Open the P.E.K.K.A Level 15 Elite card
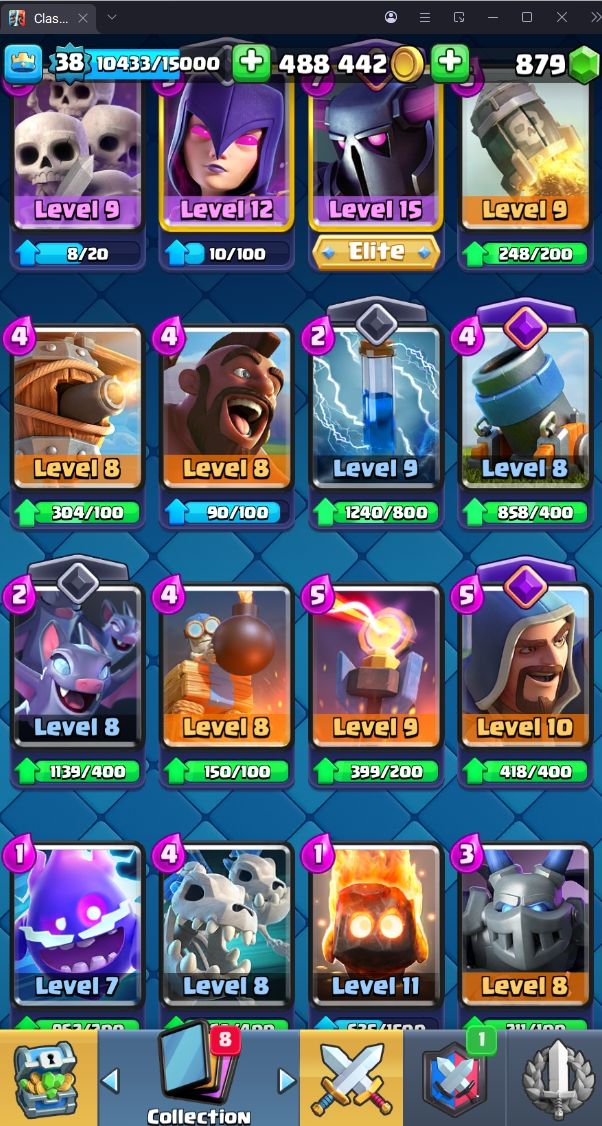Viewport: 602px width, 1126px height. tap(375, 150)
